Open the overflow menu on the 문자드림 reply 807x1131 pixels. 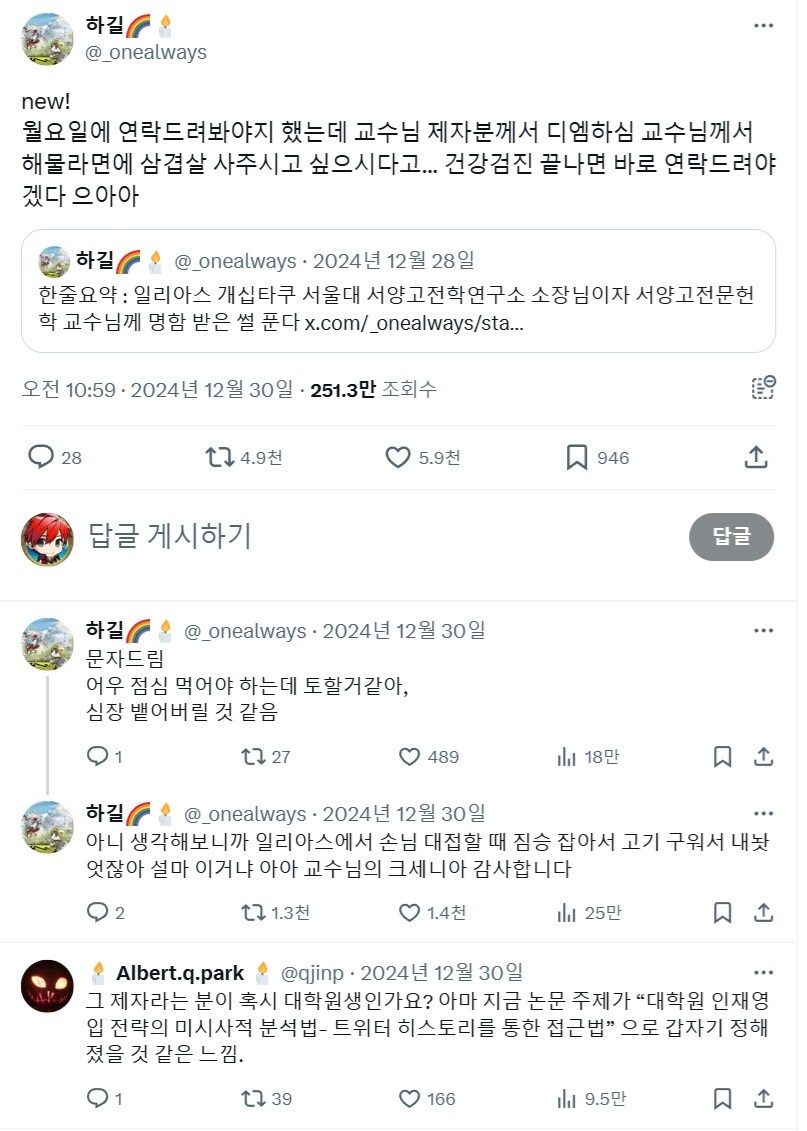coord(763,630)
